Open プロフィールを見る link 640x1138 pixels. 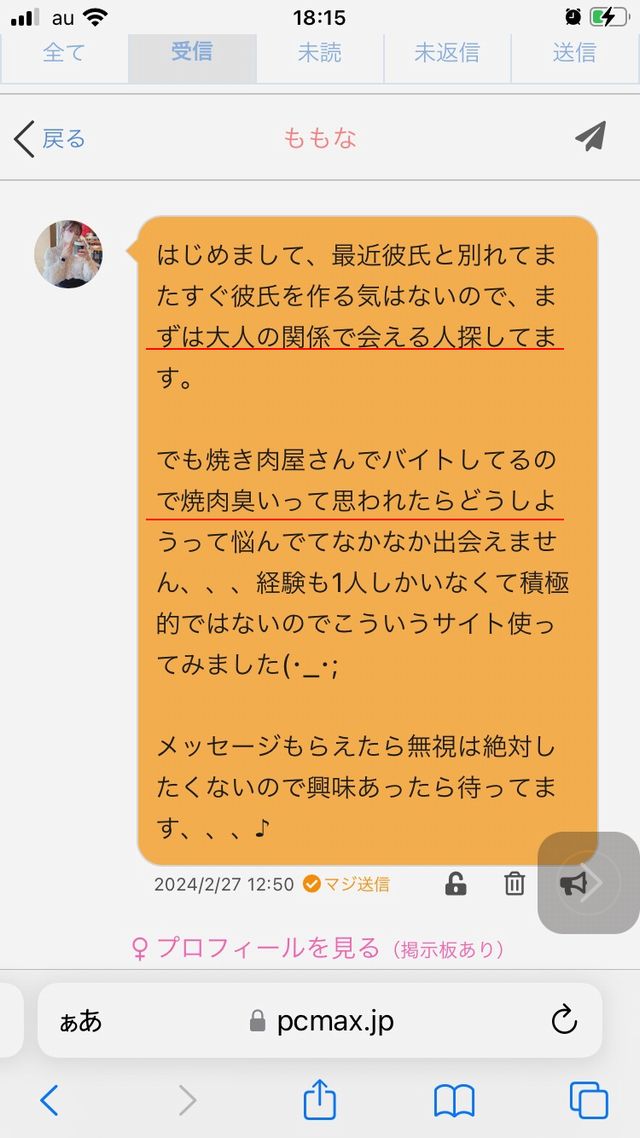(267, 947)
